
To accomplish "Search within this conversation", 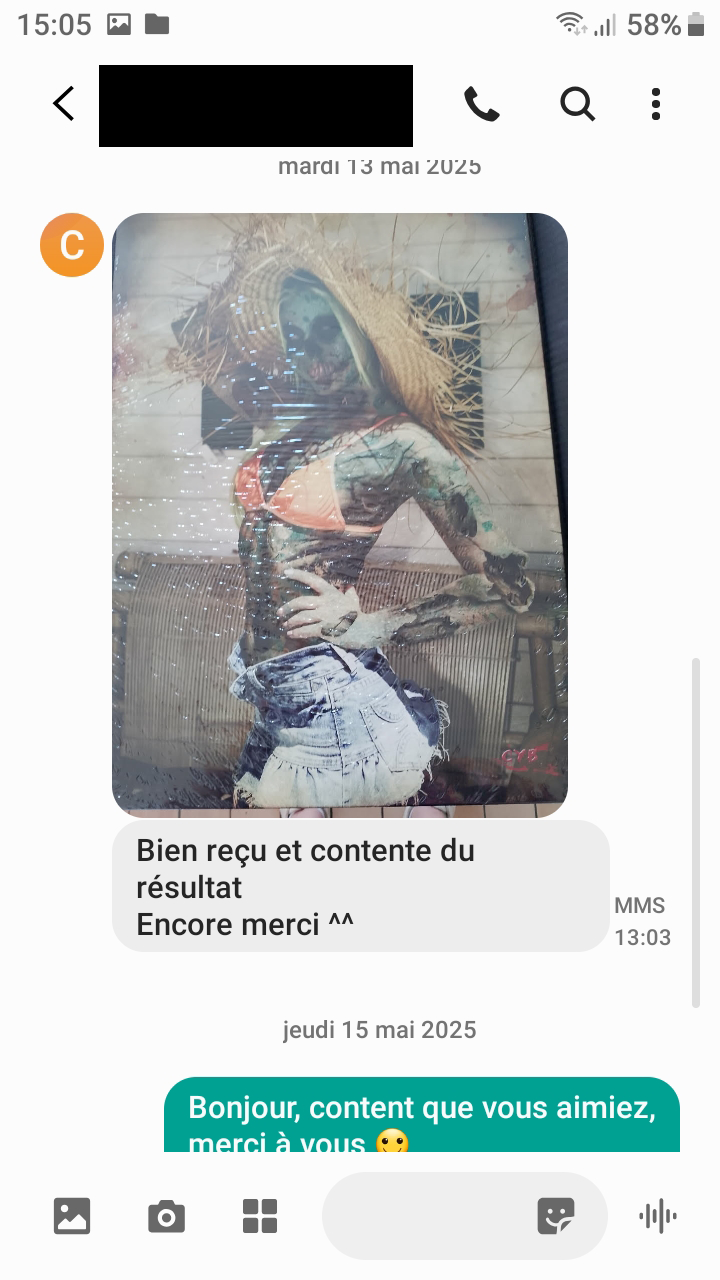I will coord(577,103).
